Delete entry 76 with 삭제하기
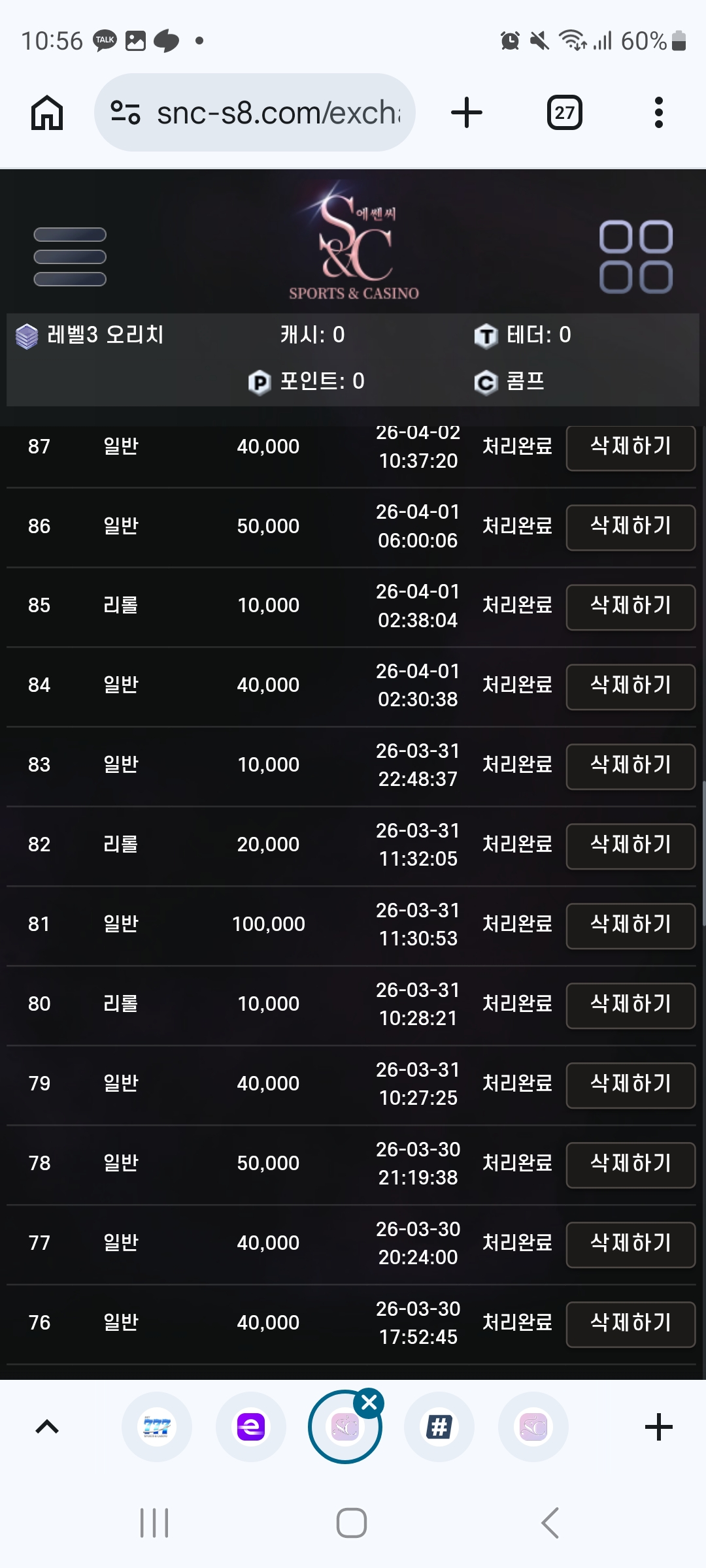 pyautogui.click(x=630, y=1324)
